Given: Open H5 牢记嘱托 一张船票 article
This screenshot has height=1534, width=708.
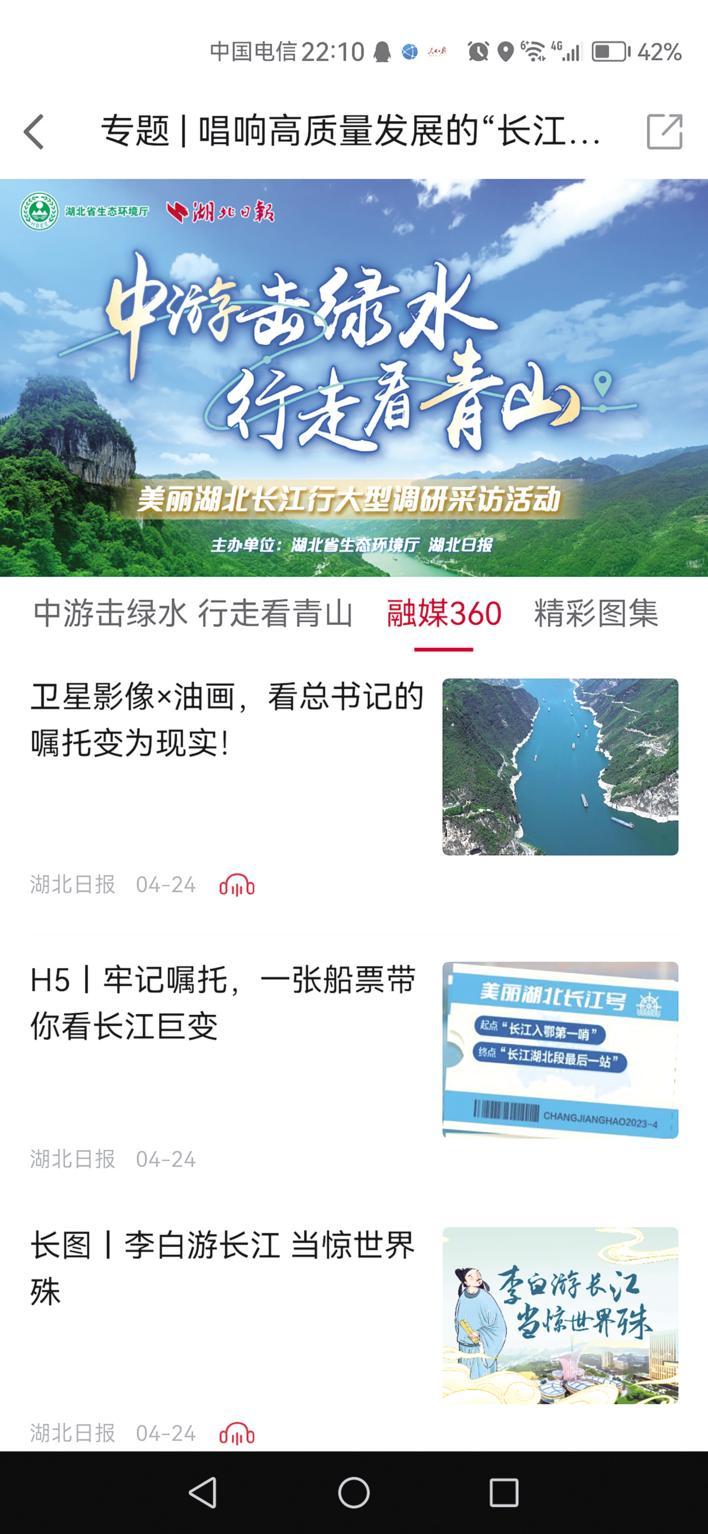Looking at the screenshot, I should (224, 1003).
